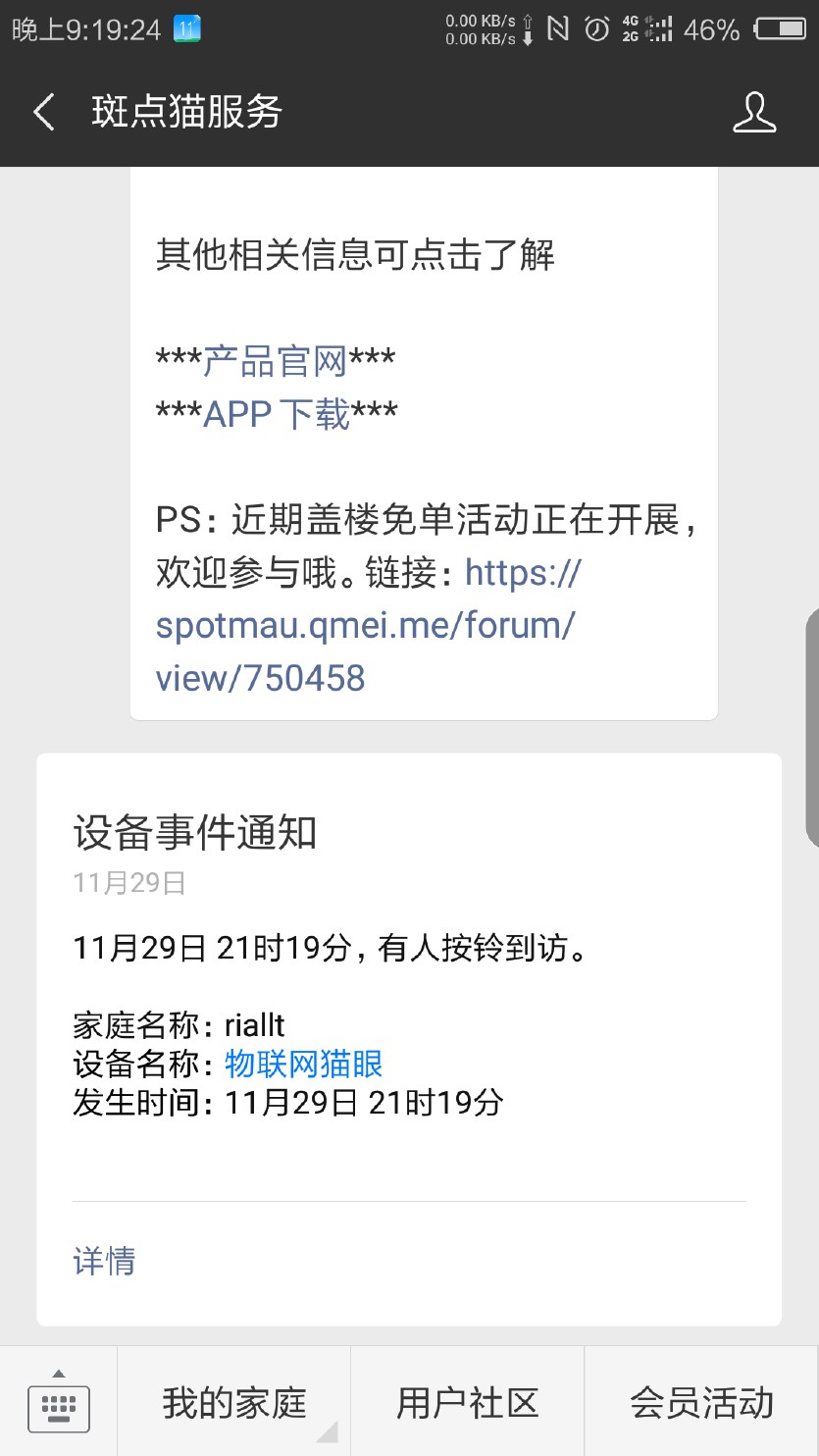Open the APP 下载 link
This screenshot has width=819, height=1456.
[277, 415]
